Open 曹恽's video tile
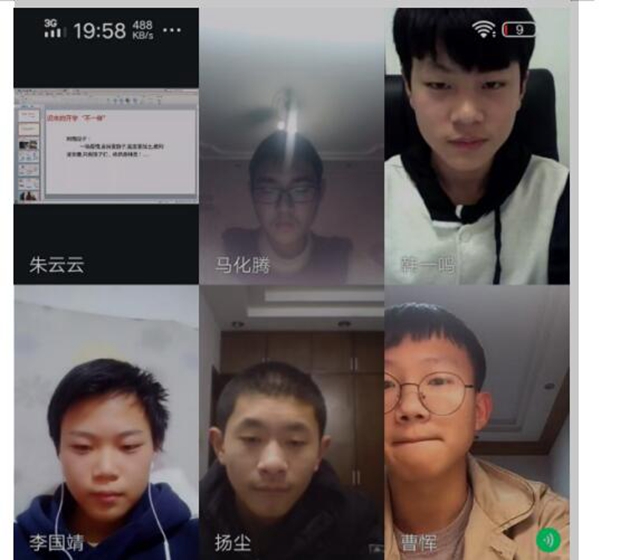Screen dimensions: 620x560 (476, 420)
